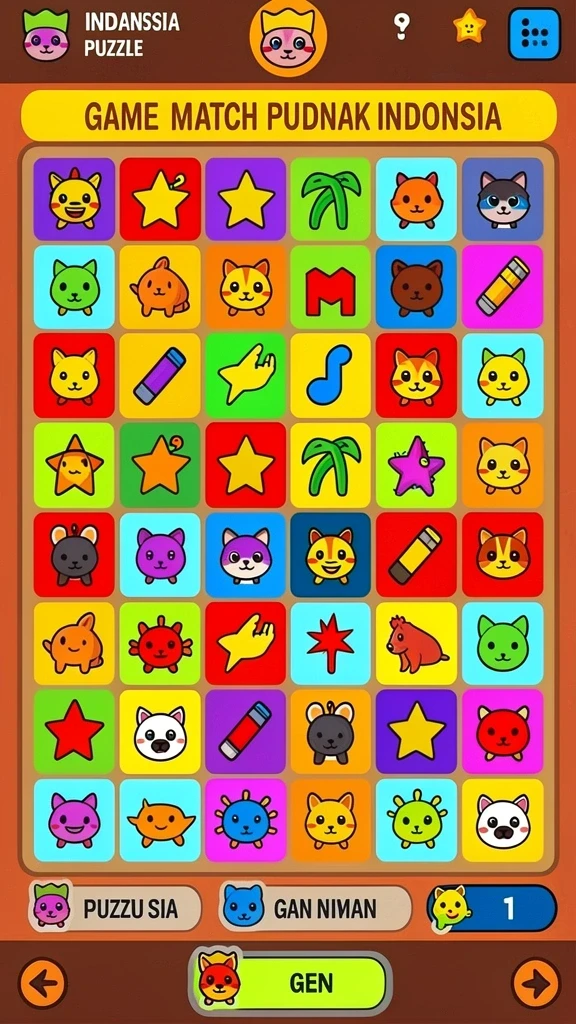Tap the blue music note tile

pos(330,376)
